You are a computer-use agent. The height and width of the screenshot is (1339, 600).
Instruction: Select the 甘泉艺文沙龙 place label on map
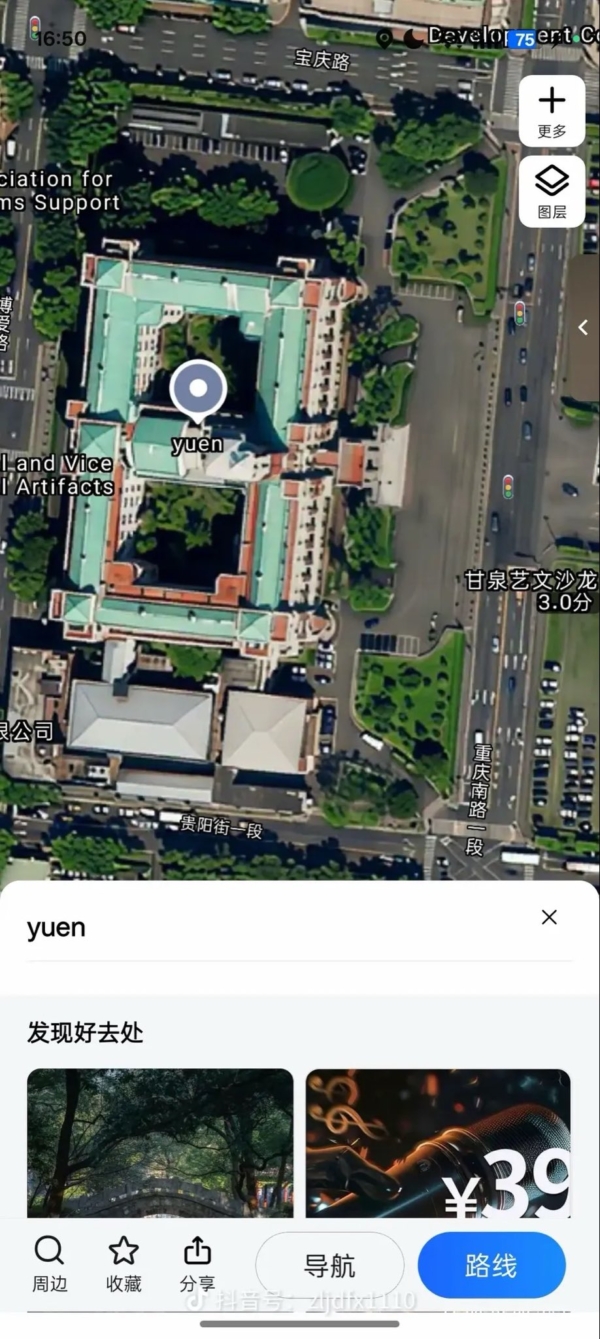pos(530,581)
